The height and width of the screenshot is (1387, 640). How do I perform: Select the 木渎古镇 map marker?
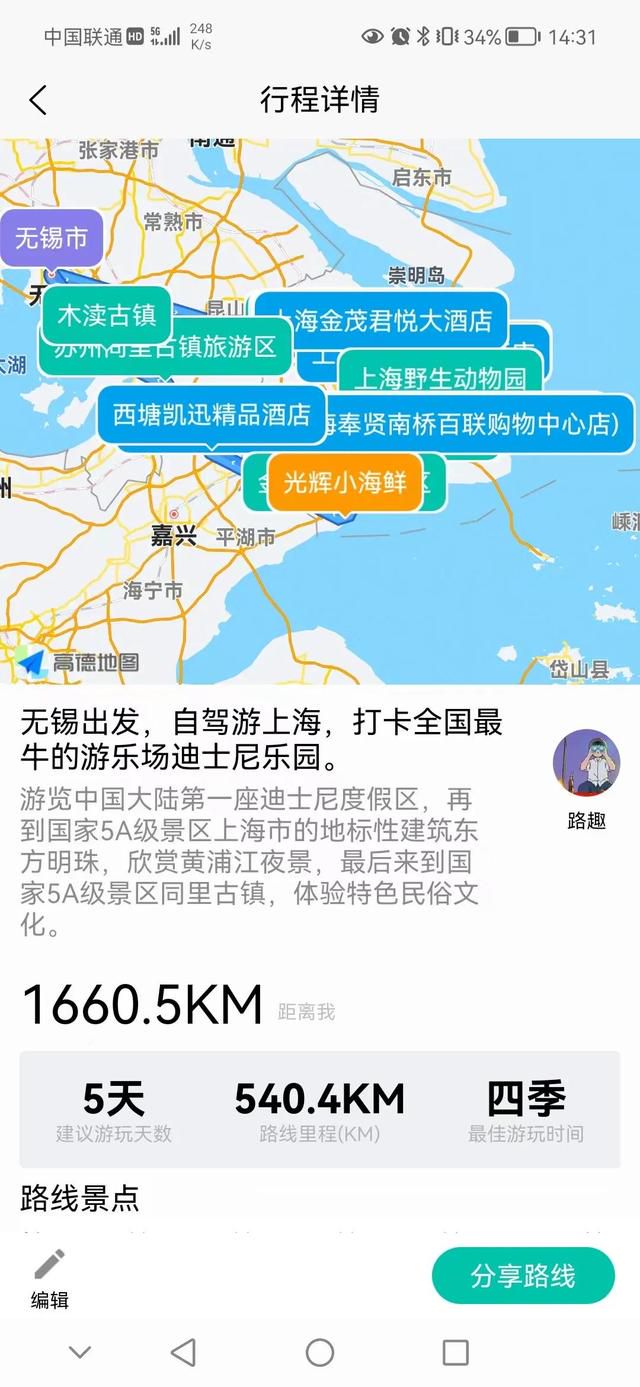click(x=107, y=315)
